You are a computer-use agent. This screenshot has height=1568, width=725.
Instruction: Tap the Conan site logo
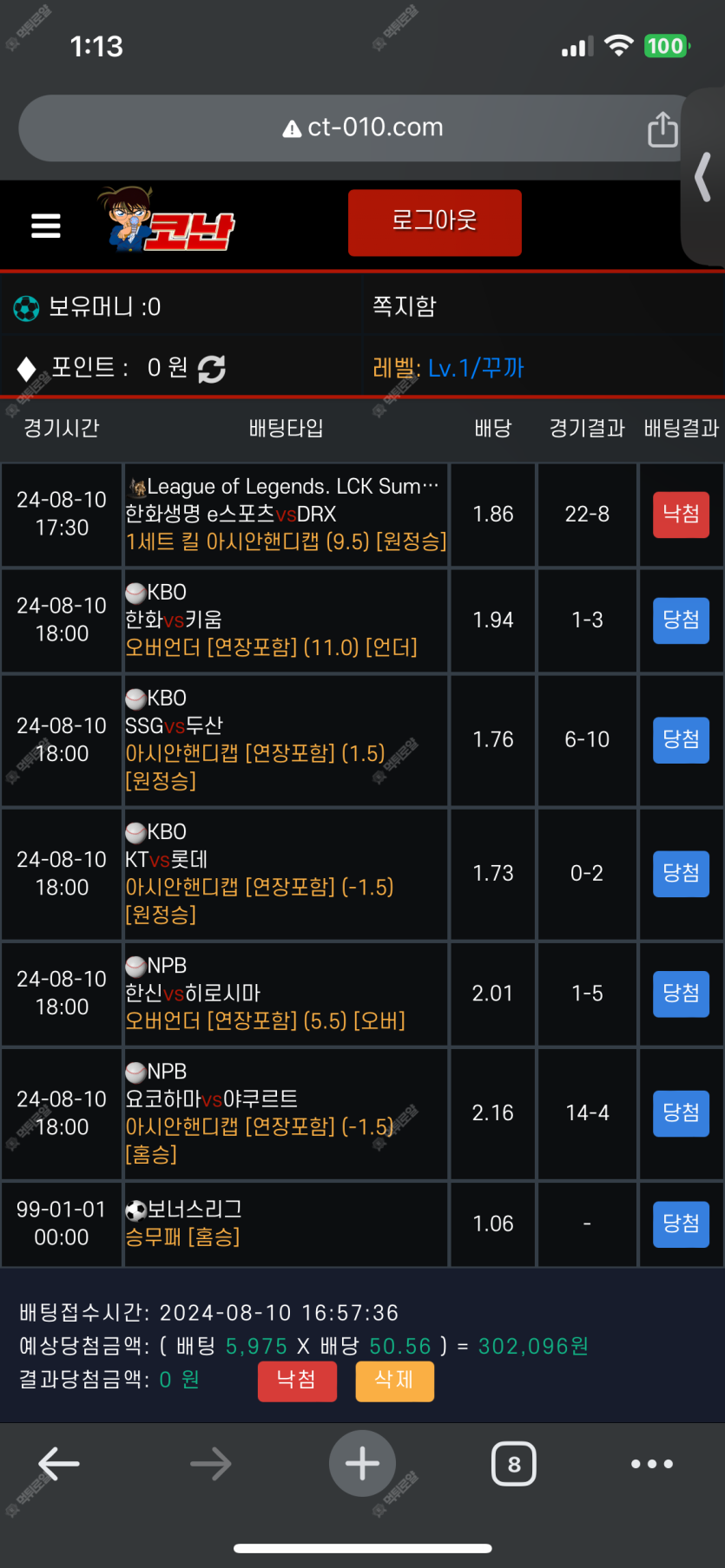(166, 220)
